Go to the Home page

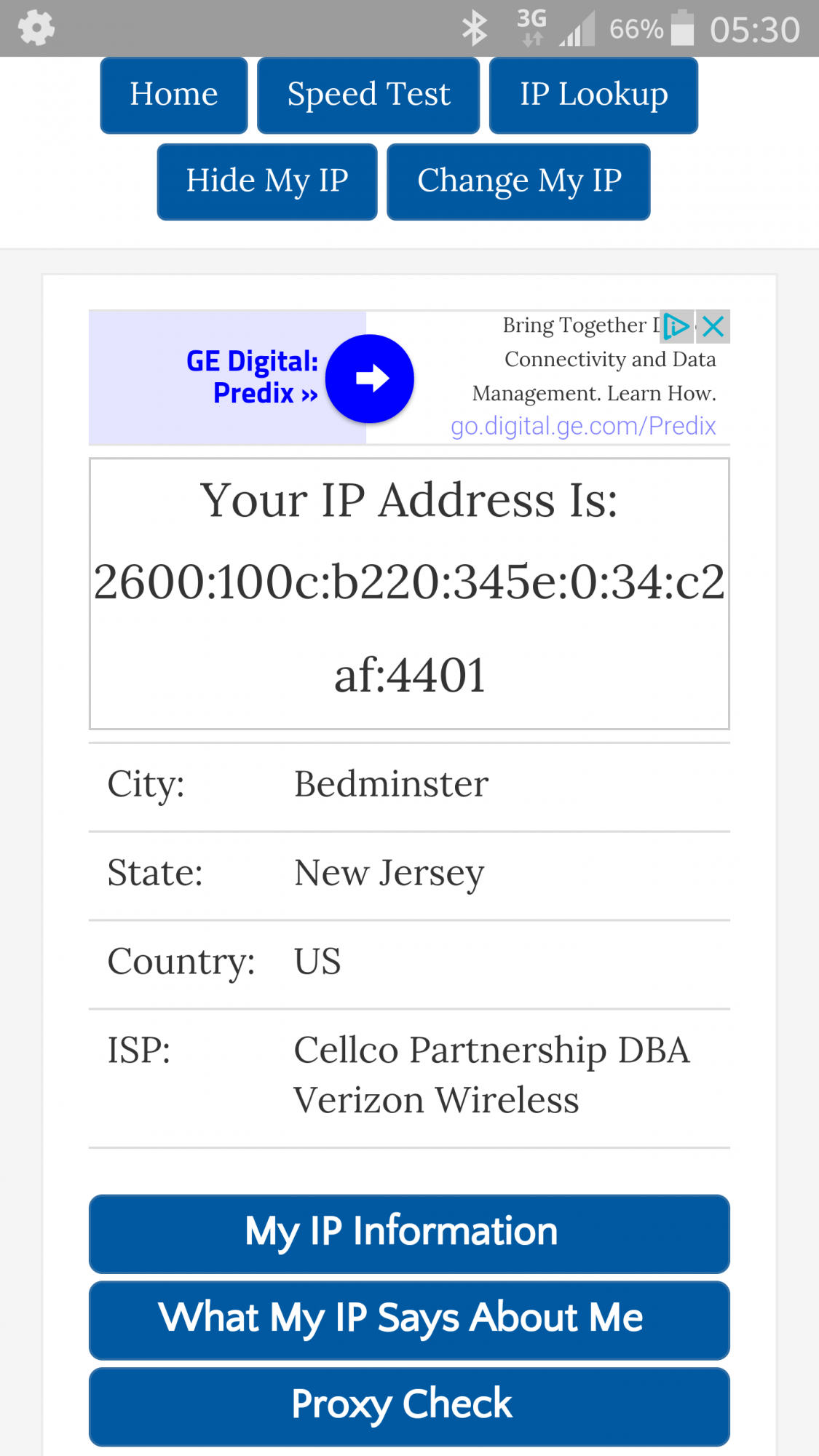click(174, 95)
